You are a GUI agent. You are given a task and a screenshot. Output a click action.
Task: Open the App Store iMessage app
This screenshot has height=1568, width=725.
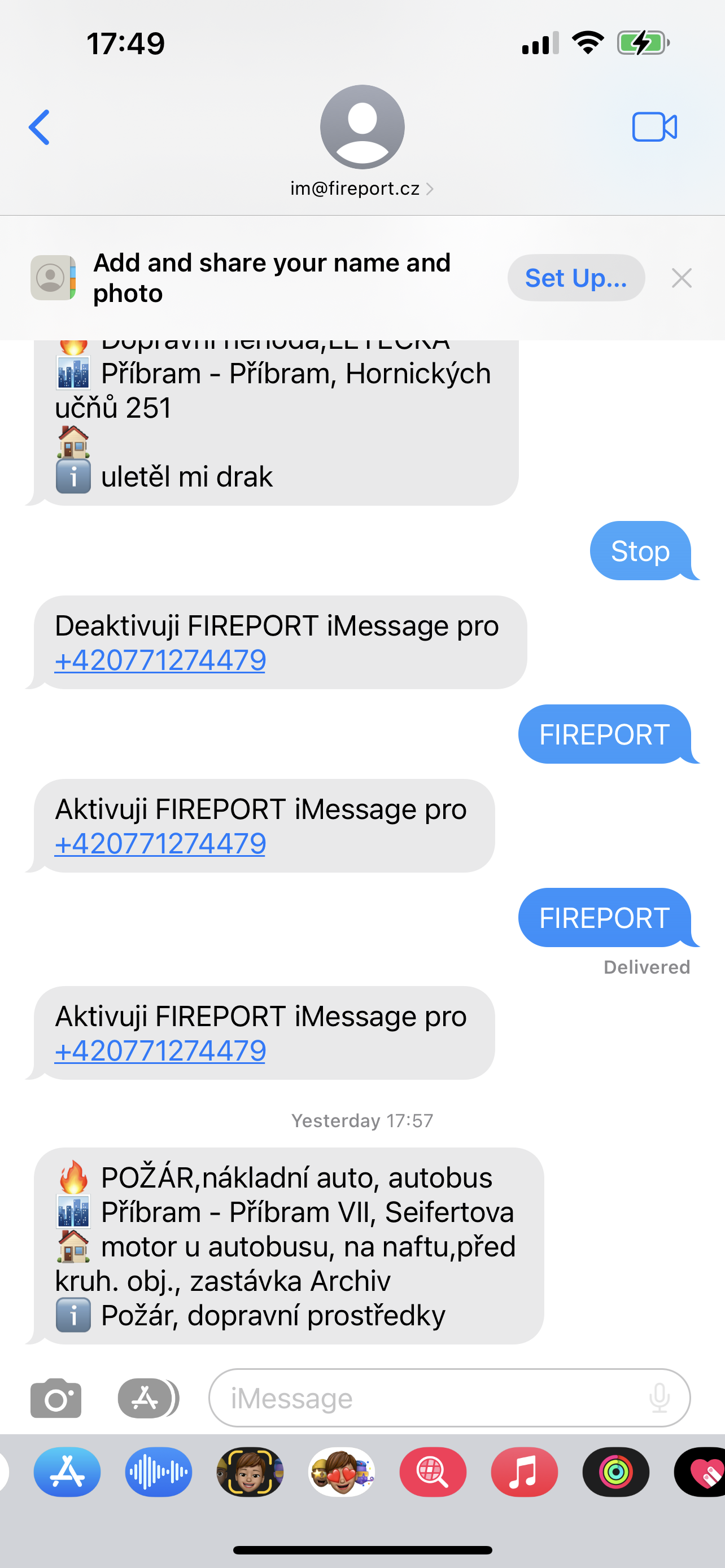(x=67, y=1472)
